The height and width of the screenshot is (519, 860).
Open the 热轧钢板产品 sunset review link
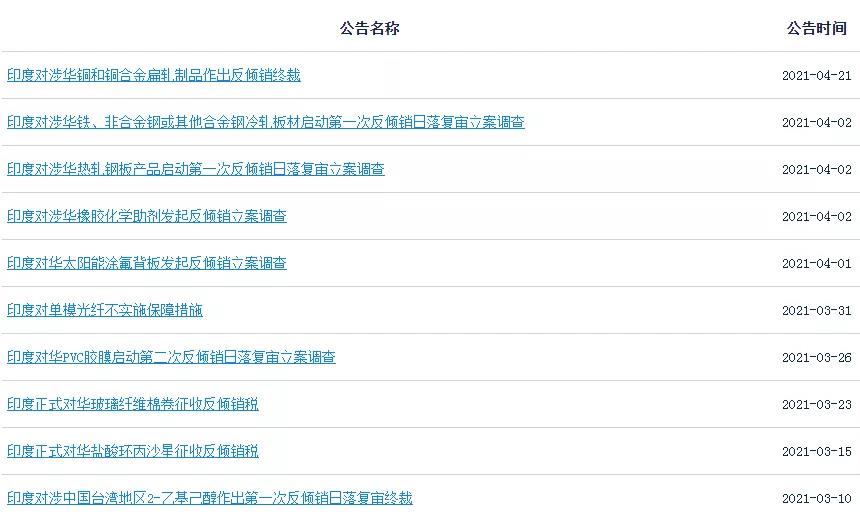pyautogui.click(x=195, y=169)
